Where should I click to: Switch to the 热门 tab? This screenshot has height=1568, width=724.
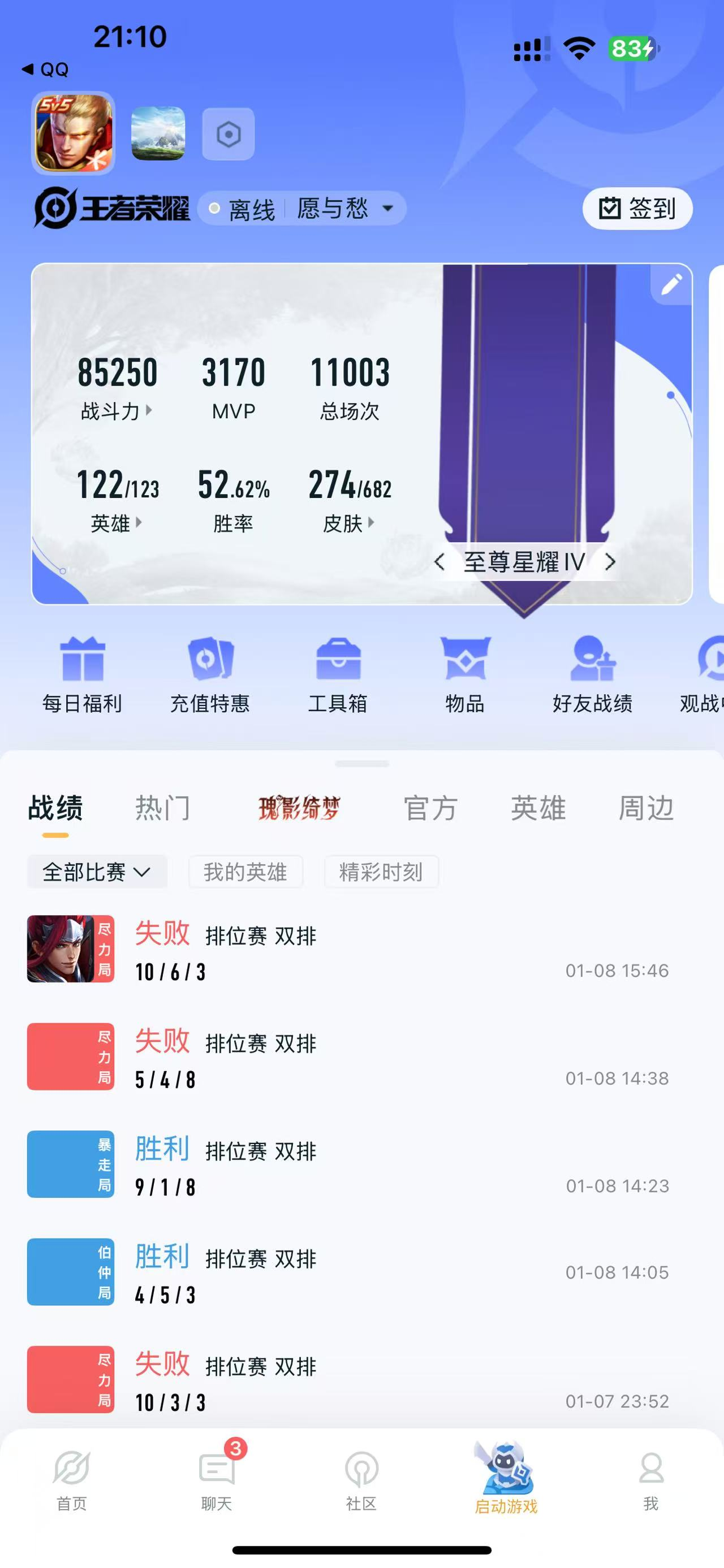(x=162, y=808)
